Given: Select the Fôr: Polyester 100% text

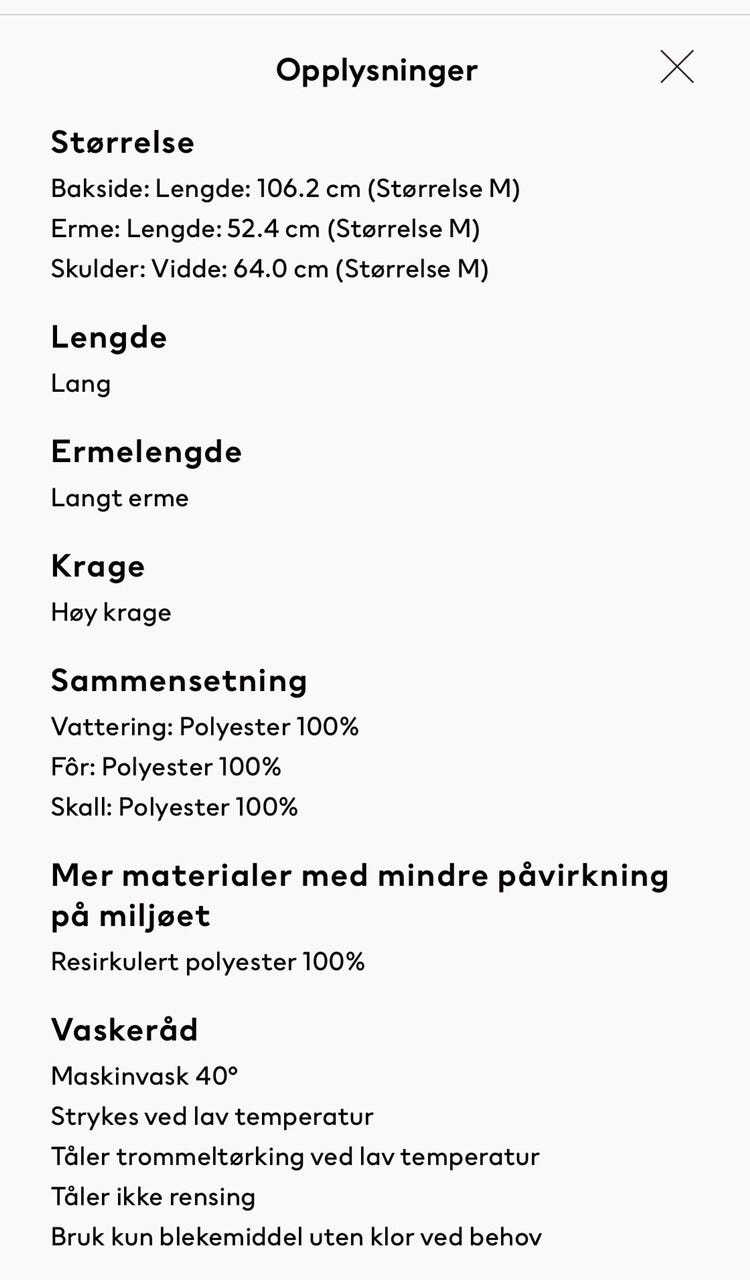Looking at the screenshot, I should coord(167,767).
